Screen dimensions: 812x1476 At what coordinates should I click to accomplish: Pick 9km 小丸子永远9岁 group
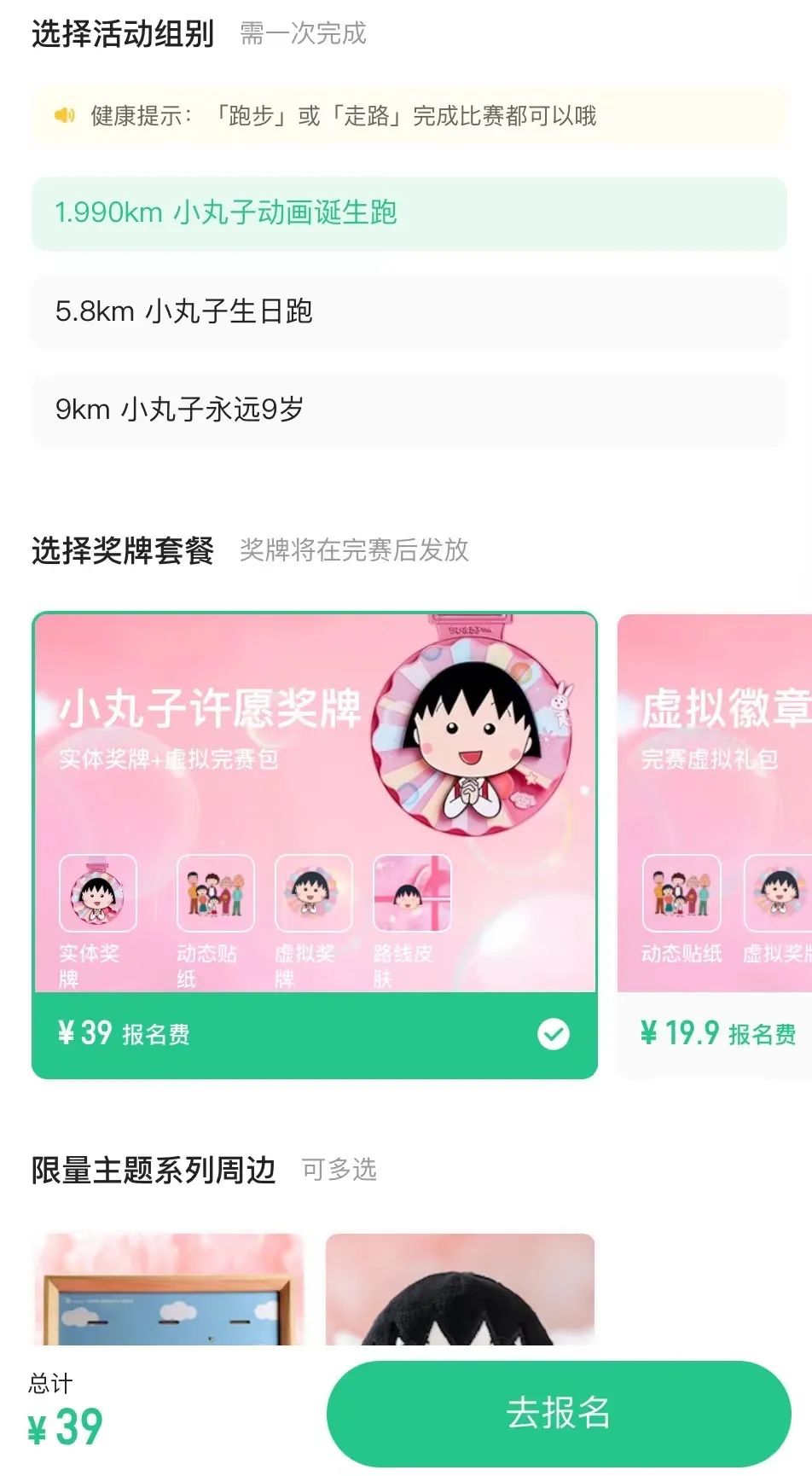[x=408, y=410]
